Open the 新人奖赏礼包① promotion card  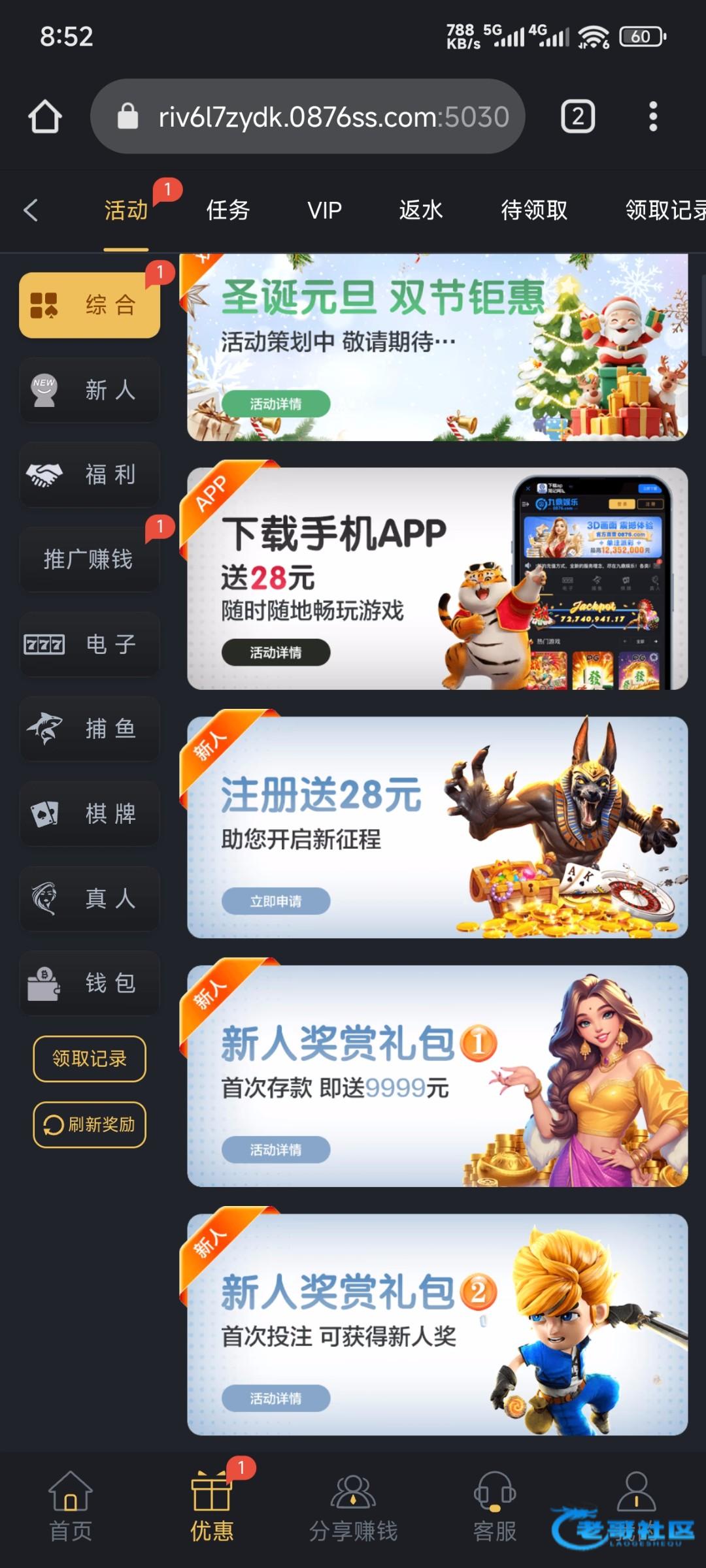437,1076
